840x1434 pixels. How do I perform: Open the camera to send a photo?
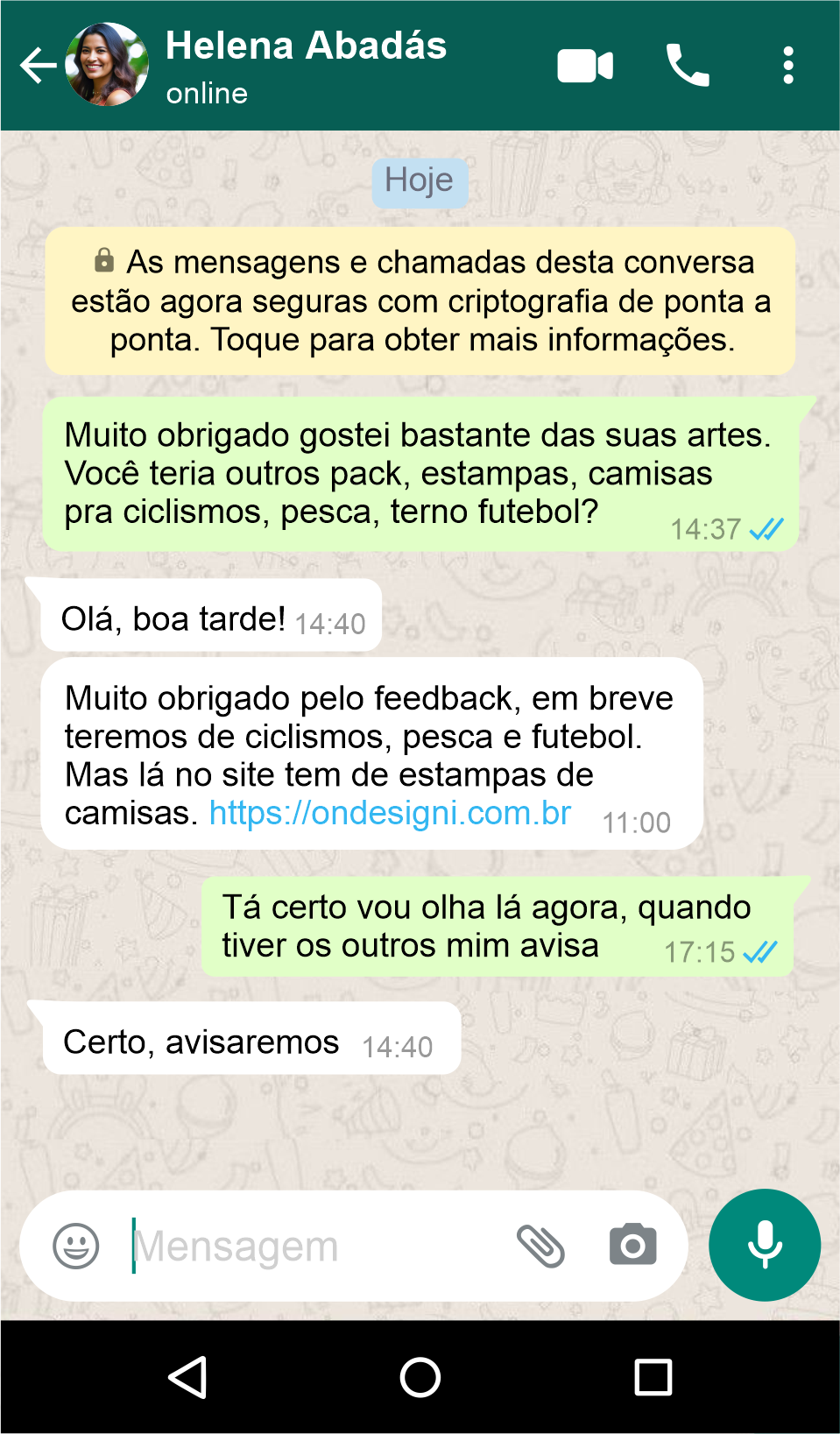pyautogui.click(x=632, y=1246)
